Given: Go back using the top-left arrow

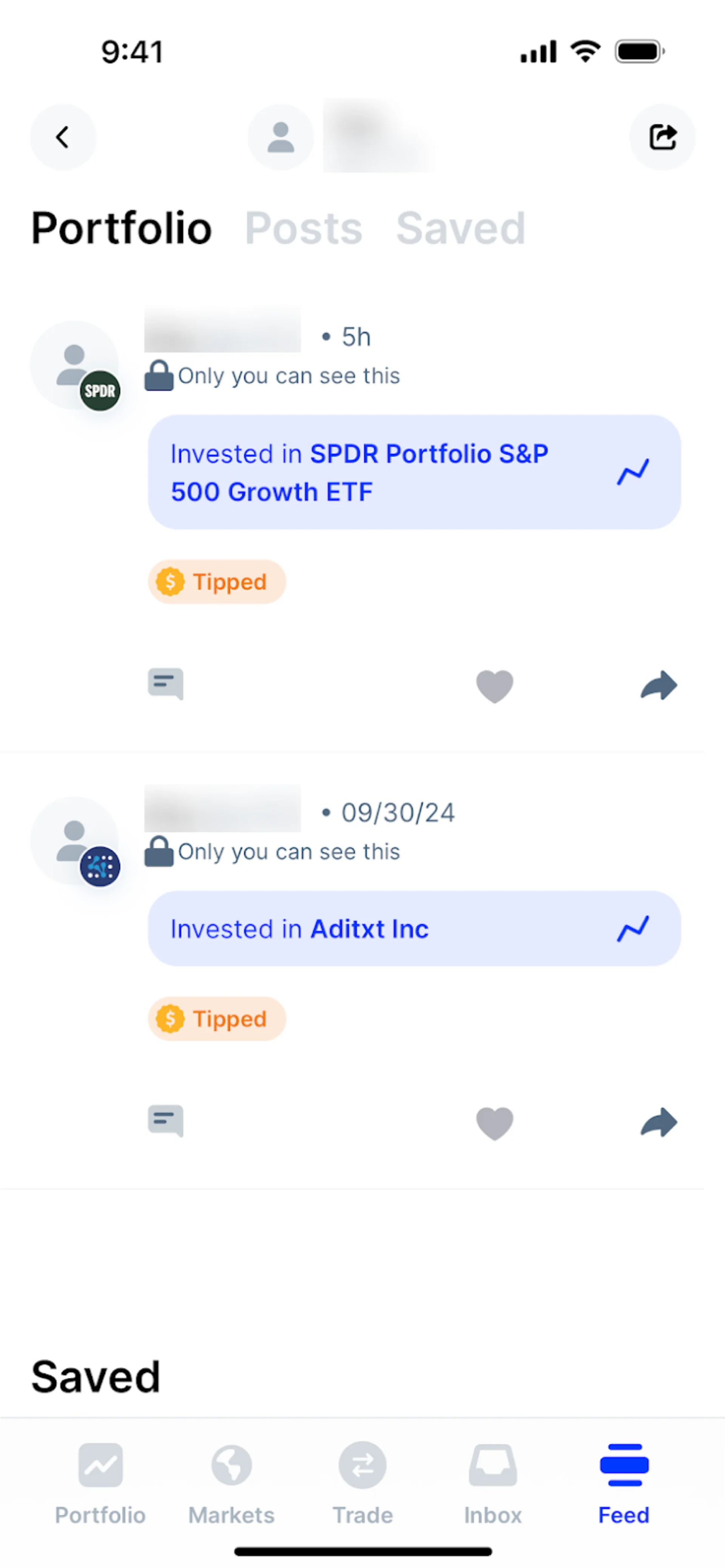Looking at the screenshot, I should click(x=63, y=137).
